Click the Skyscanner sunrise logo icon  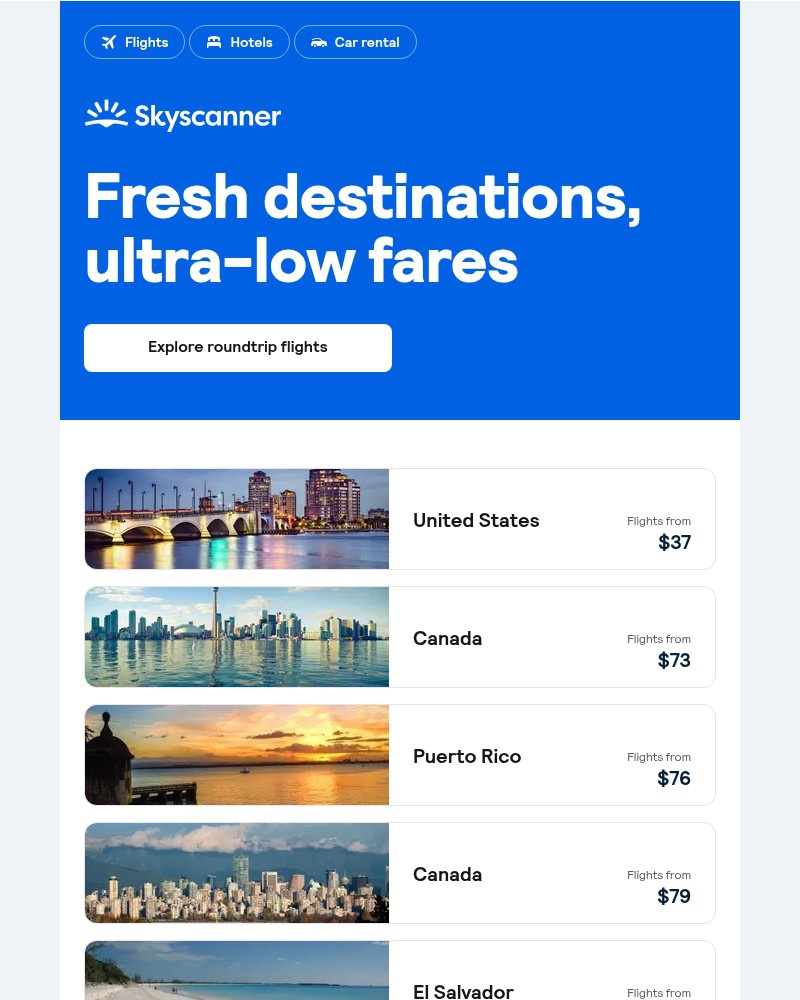tap(105, 114)
